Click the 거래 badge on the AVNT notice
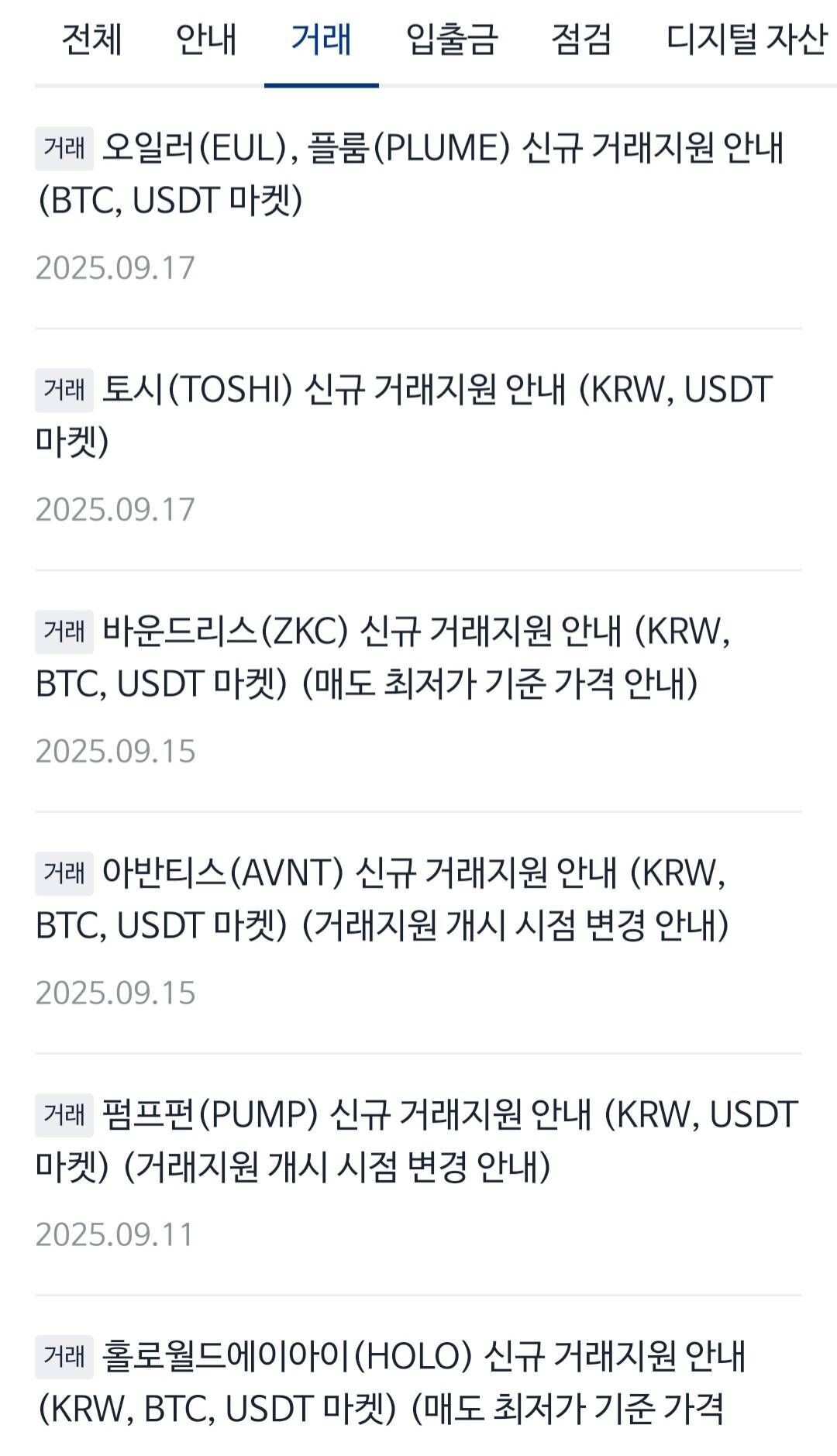The width and height of the screenshot is (837, 1456). tap(64, 874)
